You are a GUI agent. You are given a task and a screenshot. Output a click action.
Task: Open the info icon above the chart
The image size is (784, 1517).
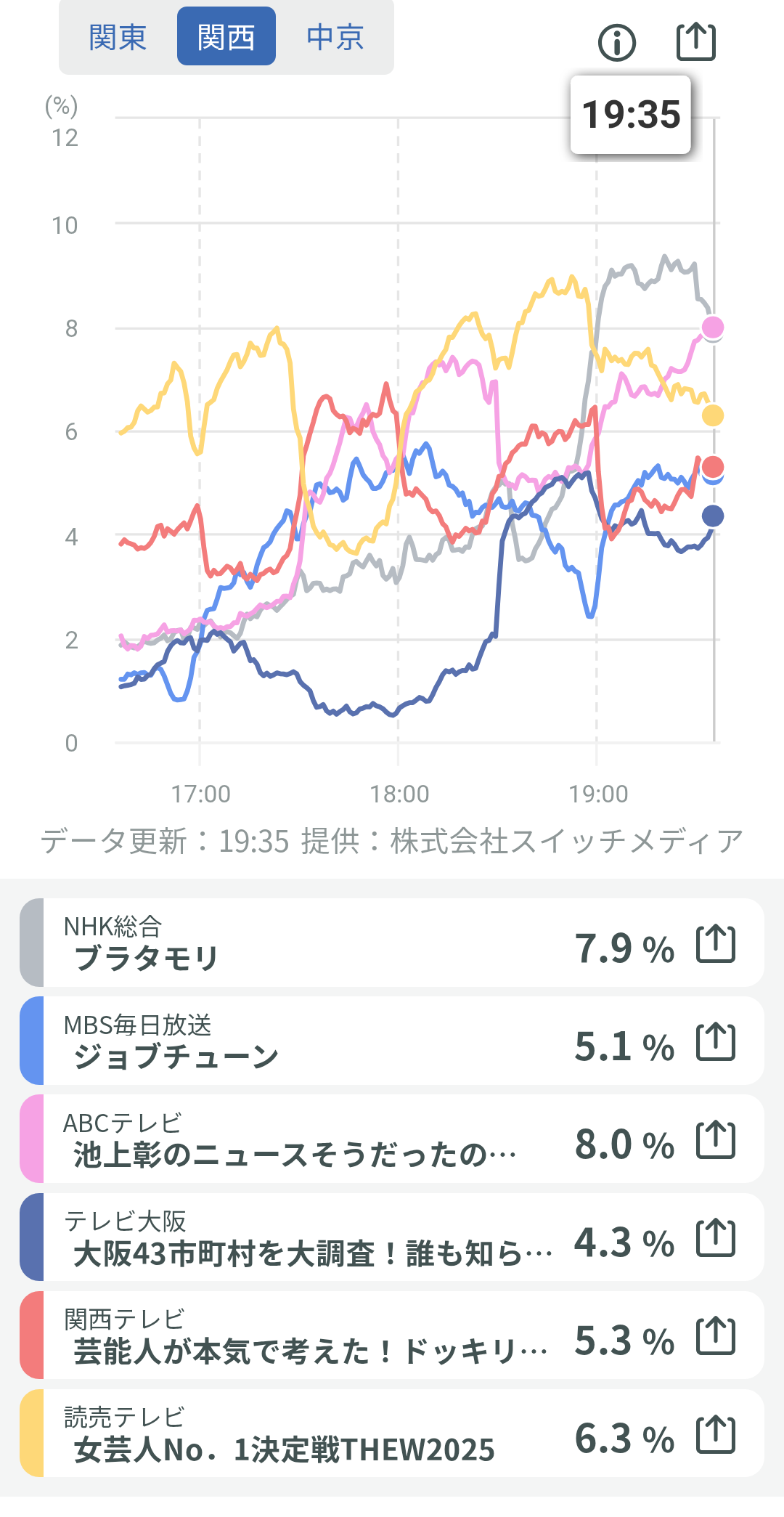617,42
